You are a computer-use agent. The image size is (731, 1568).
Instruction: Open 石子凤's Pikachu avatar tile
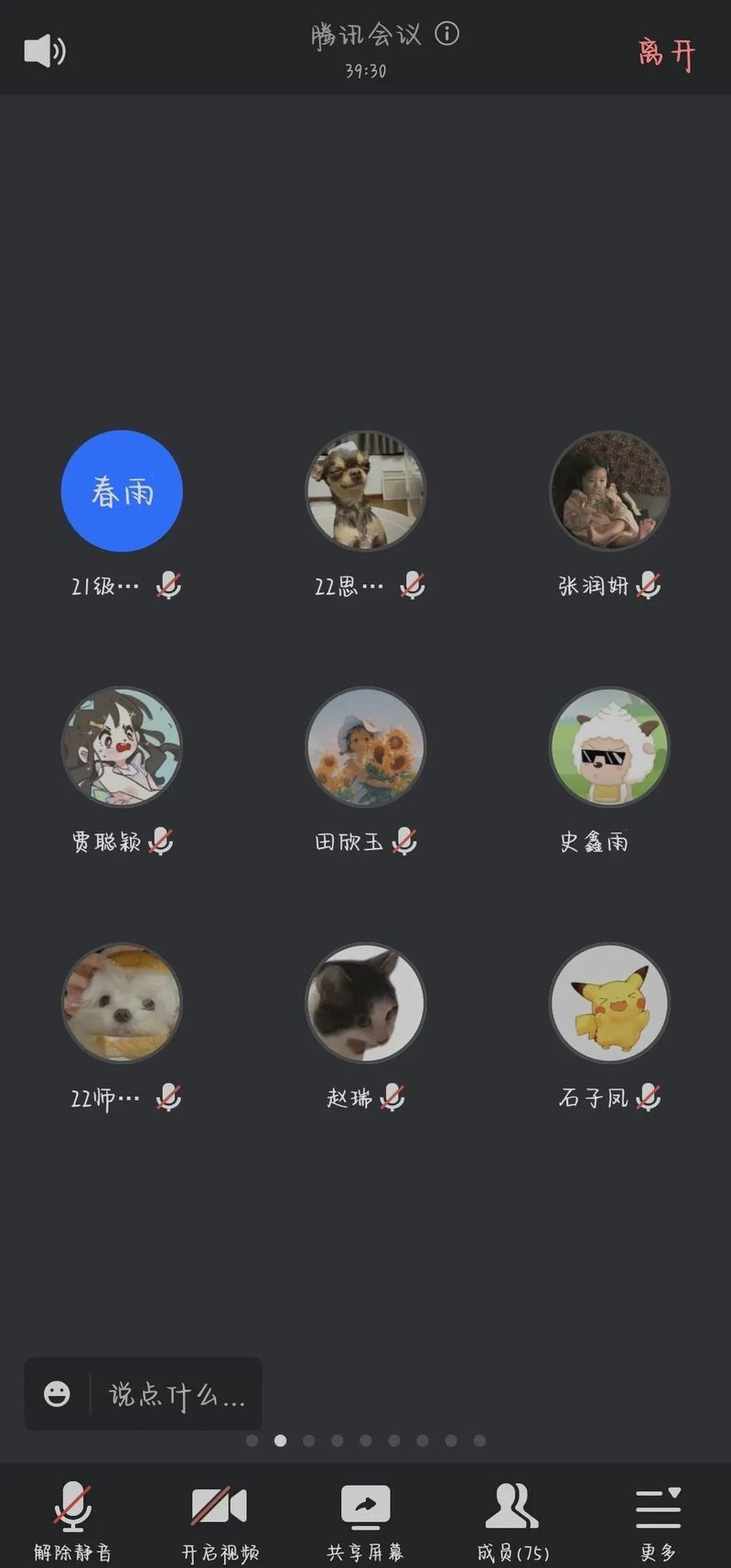pos(609,1003)
